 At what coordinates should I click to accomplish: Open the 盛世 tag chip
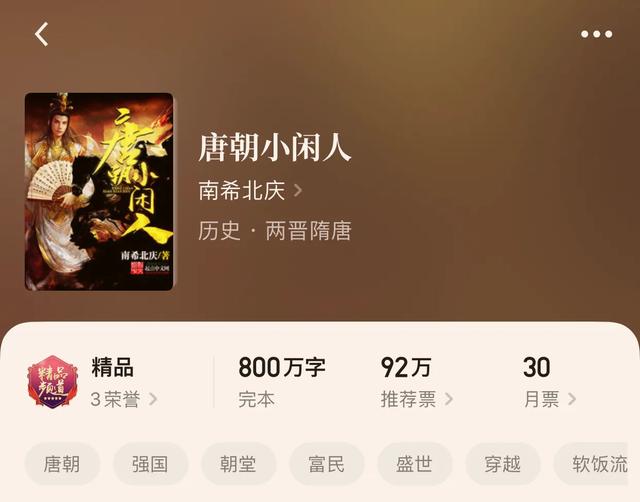click(x=414, y=464)
